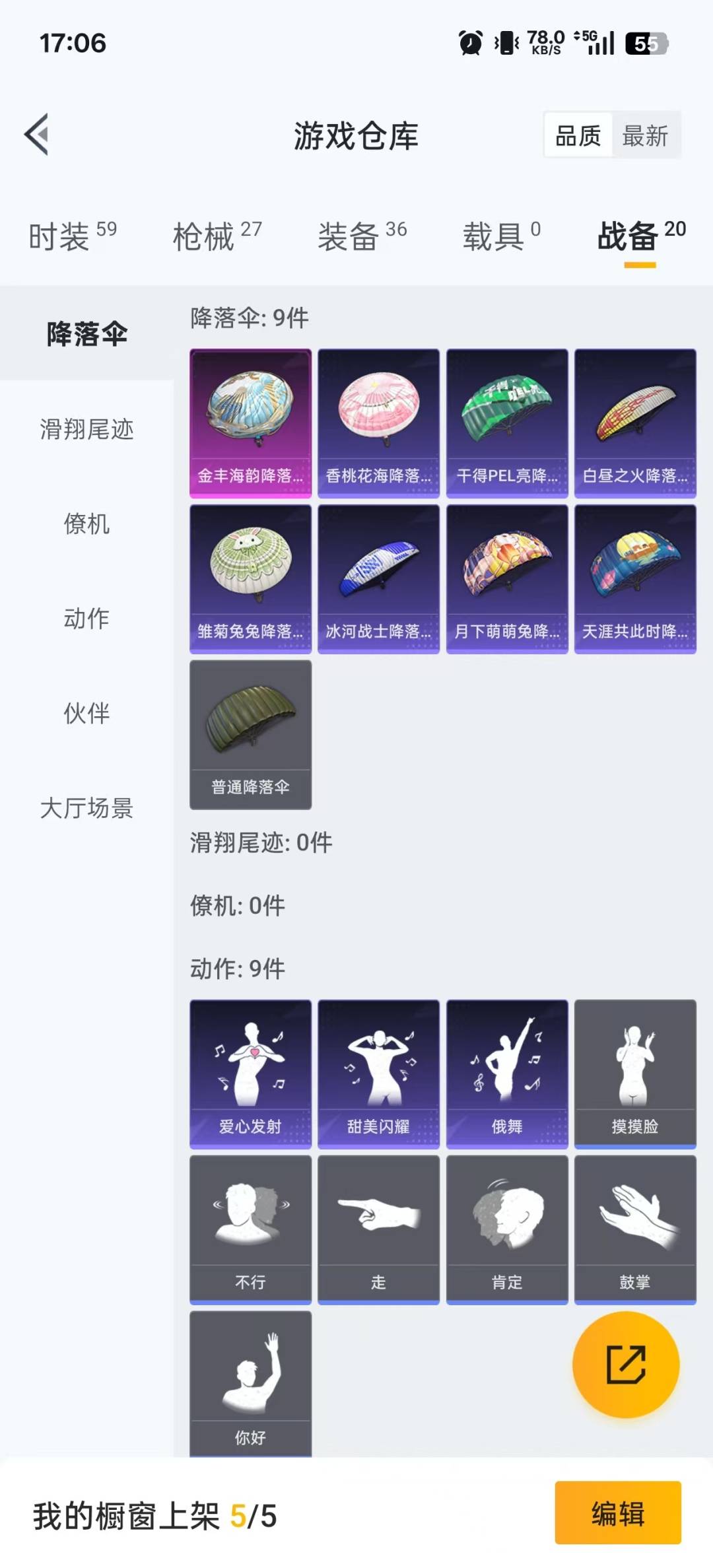The image size is (713, 1568).
Task: Select the 雏菊兔兔 parachute
Action: click(x=250, y=579)
